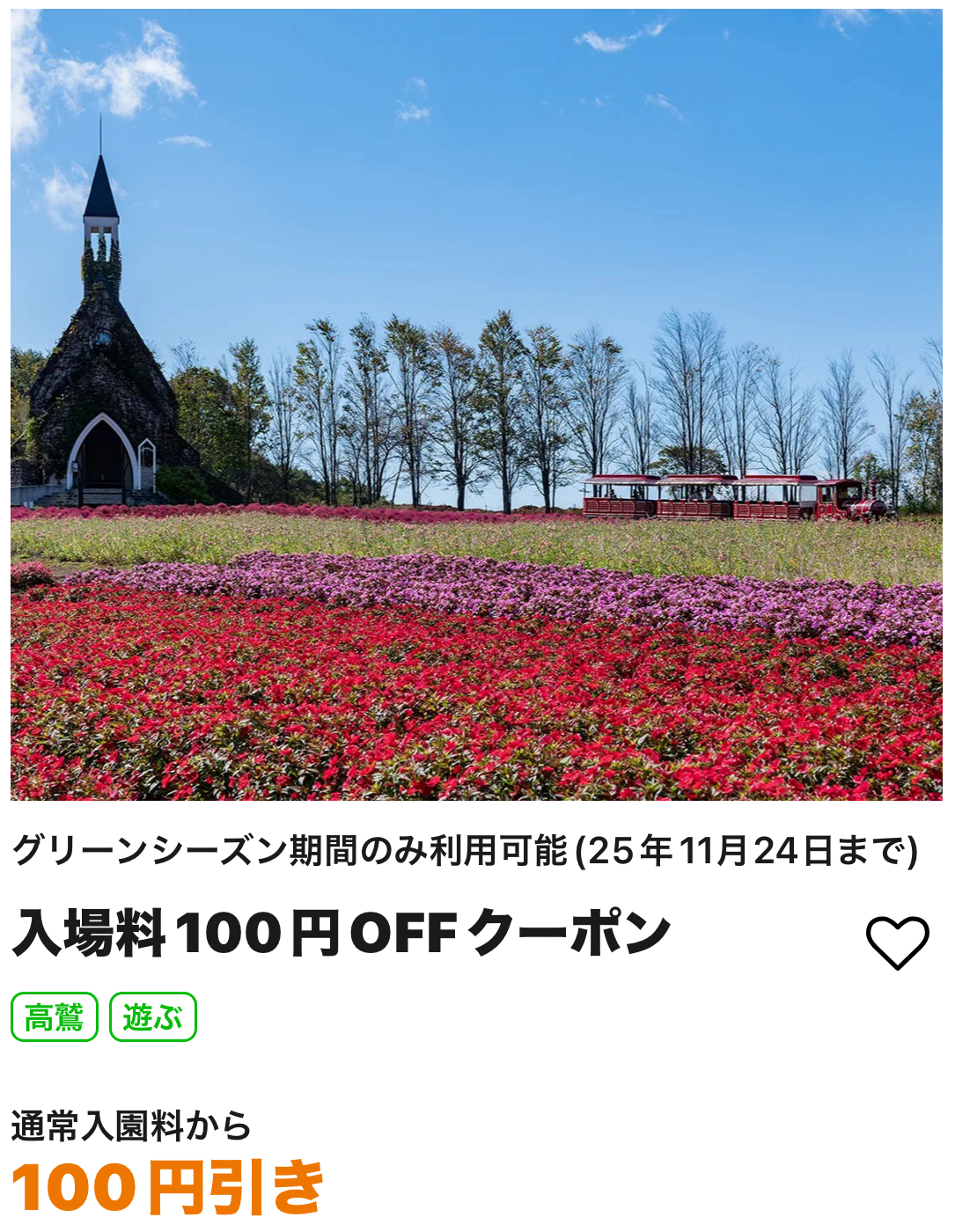Select the 遊ぶ tag chip
Screen dimensions: 955x1232
click(x=152, y=1017)
